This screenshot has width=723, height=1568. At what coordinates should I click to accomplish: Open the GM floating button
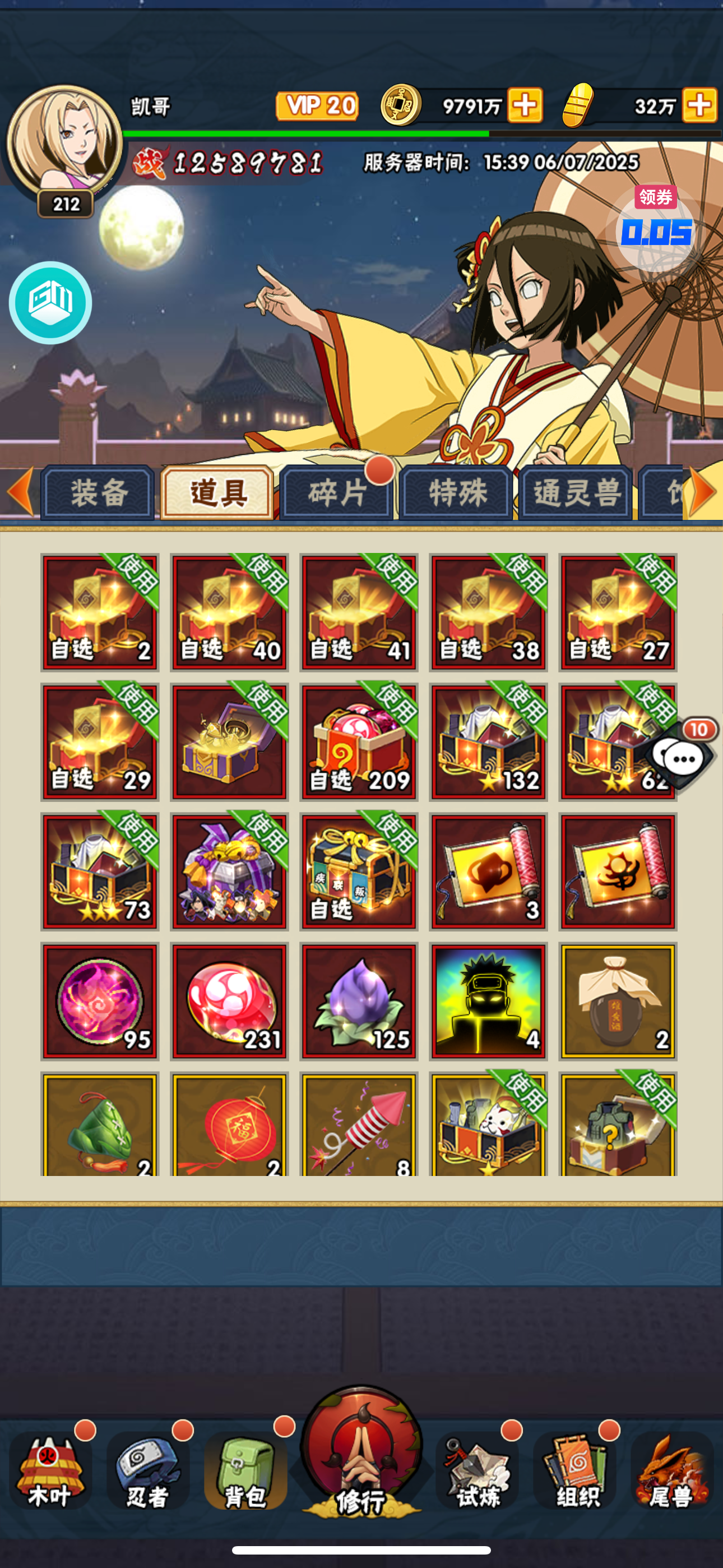50,302
